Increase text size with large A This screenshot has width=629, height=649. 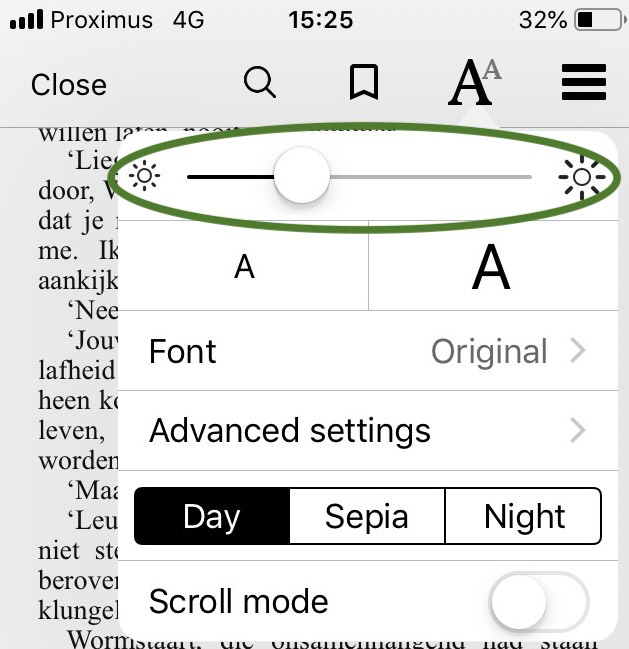[x=490, y=267]
